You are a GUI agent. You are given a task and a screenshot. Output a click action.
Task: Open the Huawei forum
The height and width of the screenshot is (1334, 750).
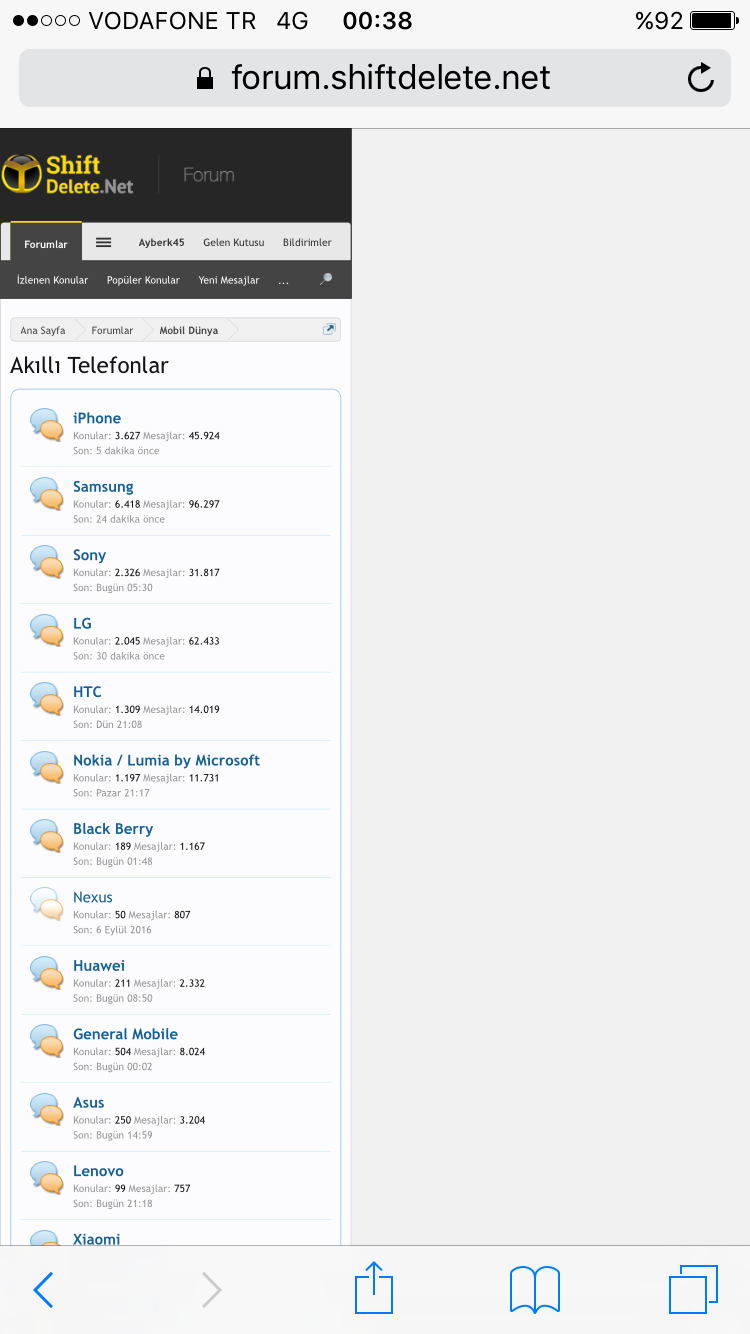tap(99, 966)
